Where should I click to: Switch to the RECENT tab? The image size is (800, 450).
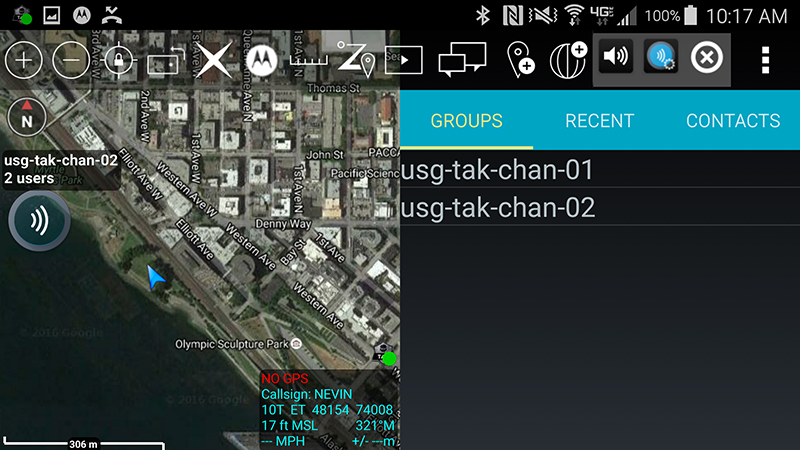tap(599, 121)
